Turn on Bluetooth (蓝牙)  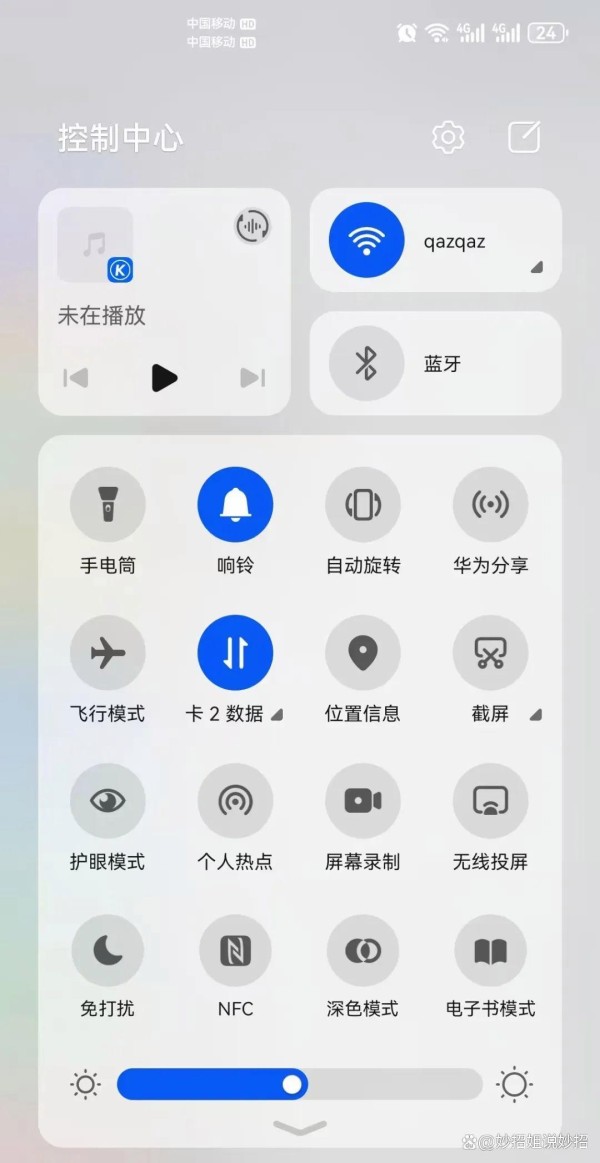(x=366, y=364)
